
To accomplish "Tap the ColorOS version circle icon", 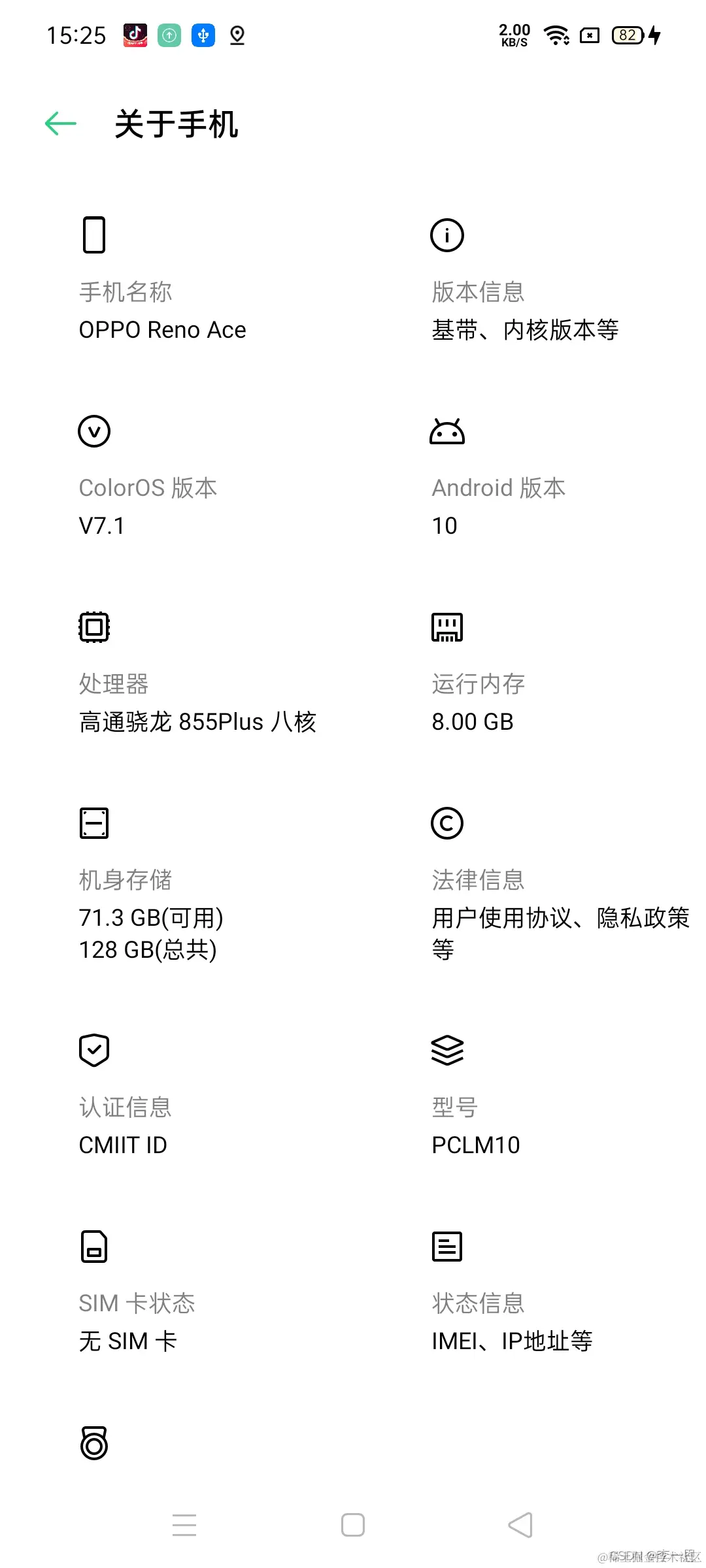I will (94, 431).
